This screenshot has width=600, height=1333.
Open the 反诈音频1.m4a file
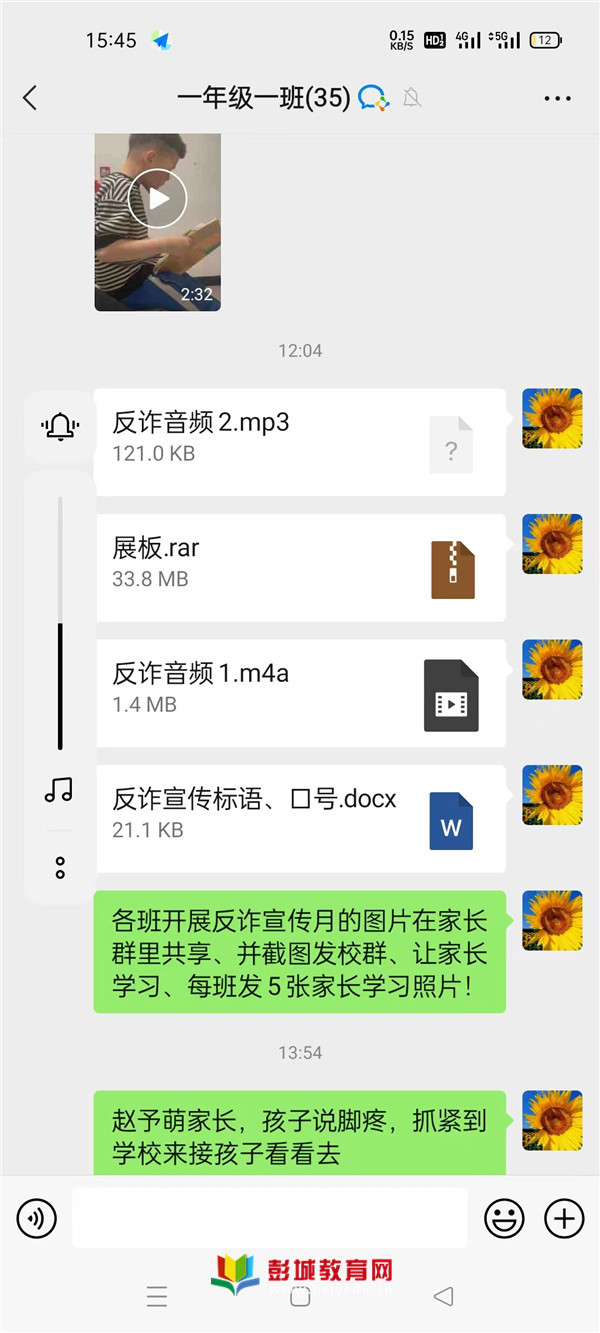pyautogui.click(x=300, y=693)
